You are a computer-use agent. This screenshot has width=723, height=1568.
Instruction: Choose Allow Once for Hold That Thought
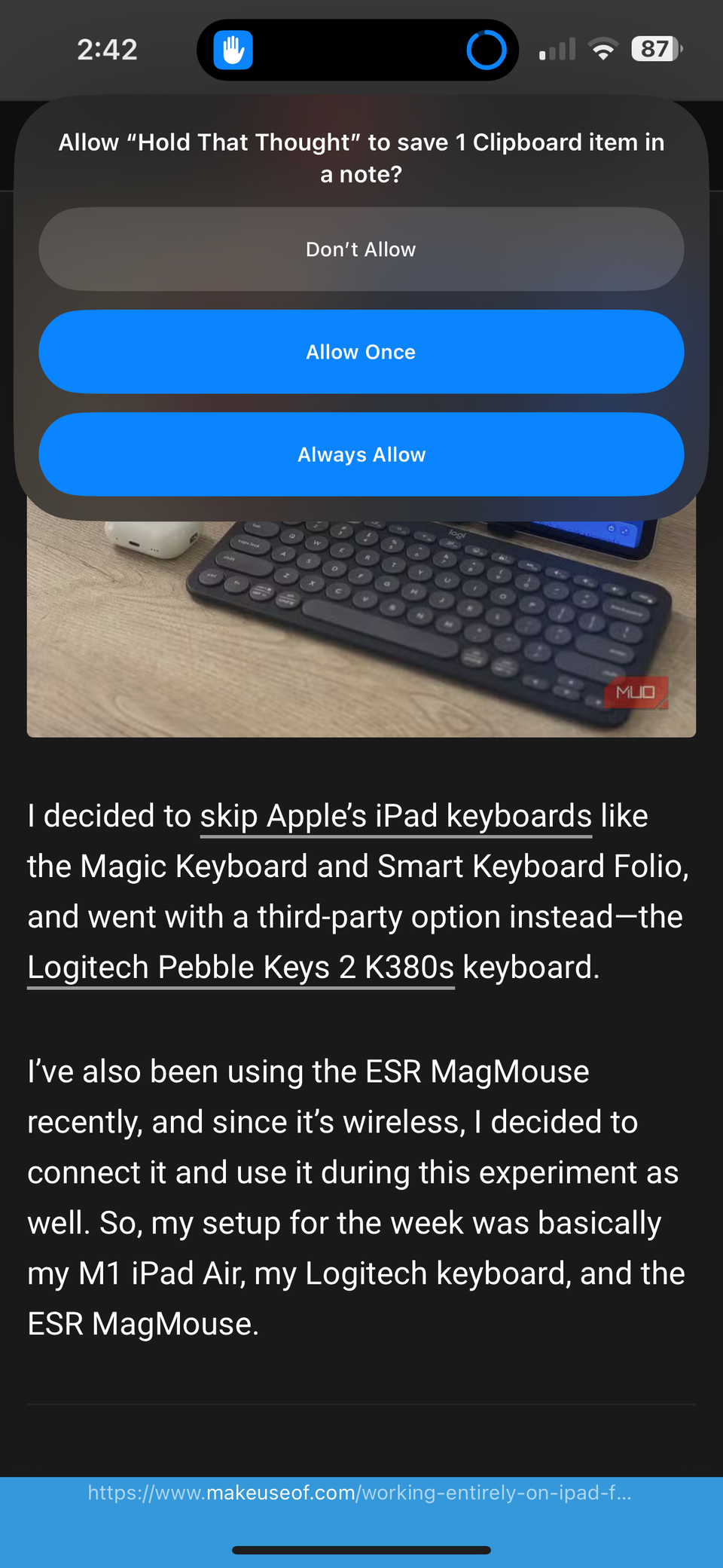[361, 352]
